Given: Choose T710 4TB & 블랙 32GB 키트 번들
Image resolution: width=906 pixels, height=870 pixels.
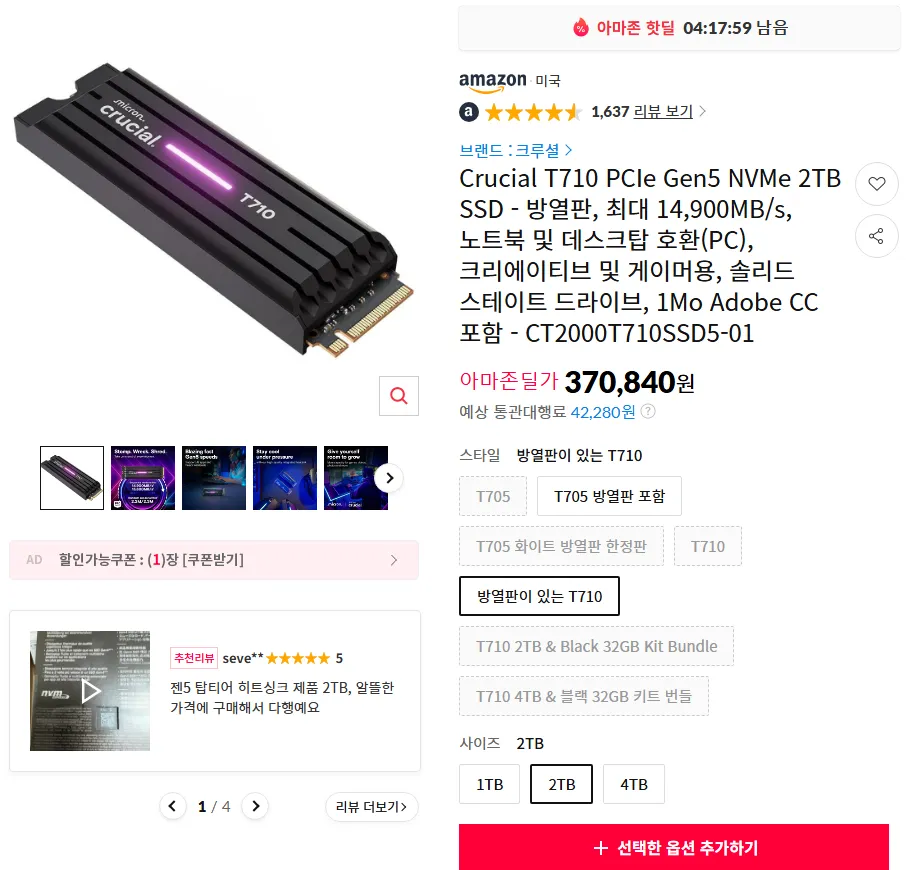Looking at the screenshot, I should click(x=584, y=696).
